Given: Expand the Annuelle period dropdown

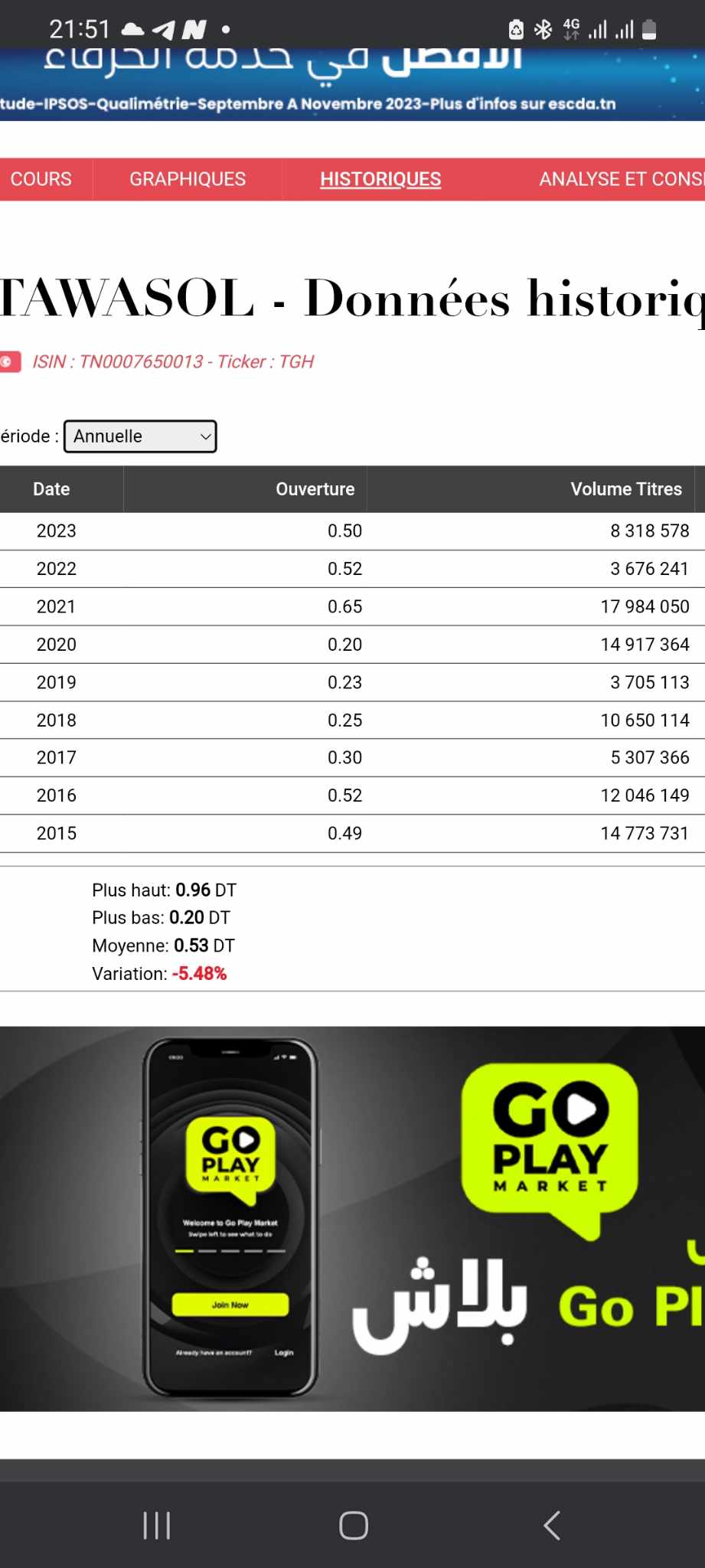Looking at the screenshot, I should click(140, 436).
